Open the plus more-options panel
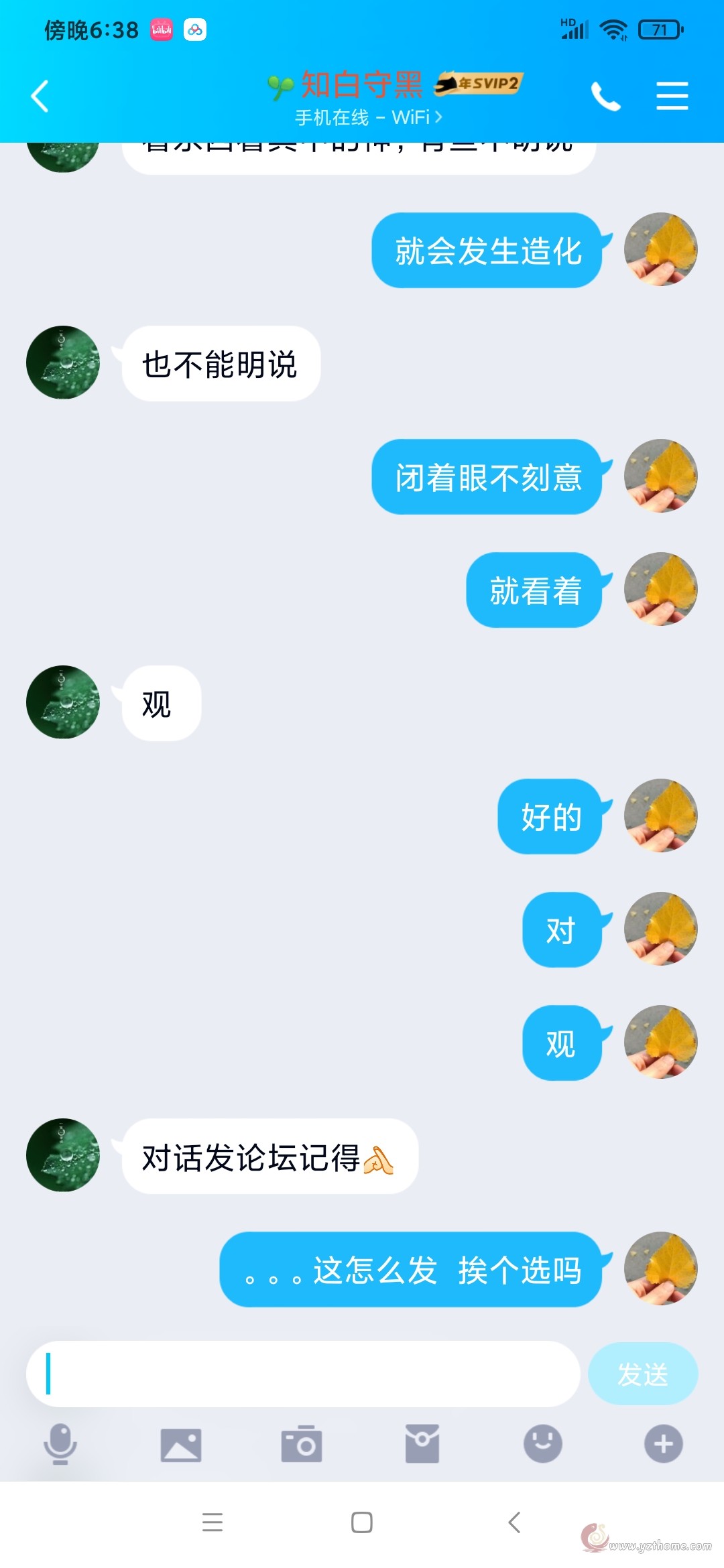Viewport: 724px width, 1568px height. tap(664, 1444)
